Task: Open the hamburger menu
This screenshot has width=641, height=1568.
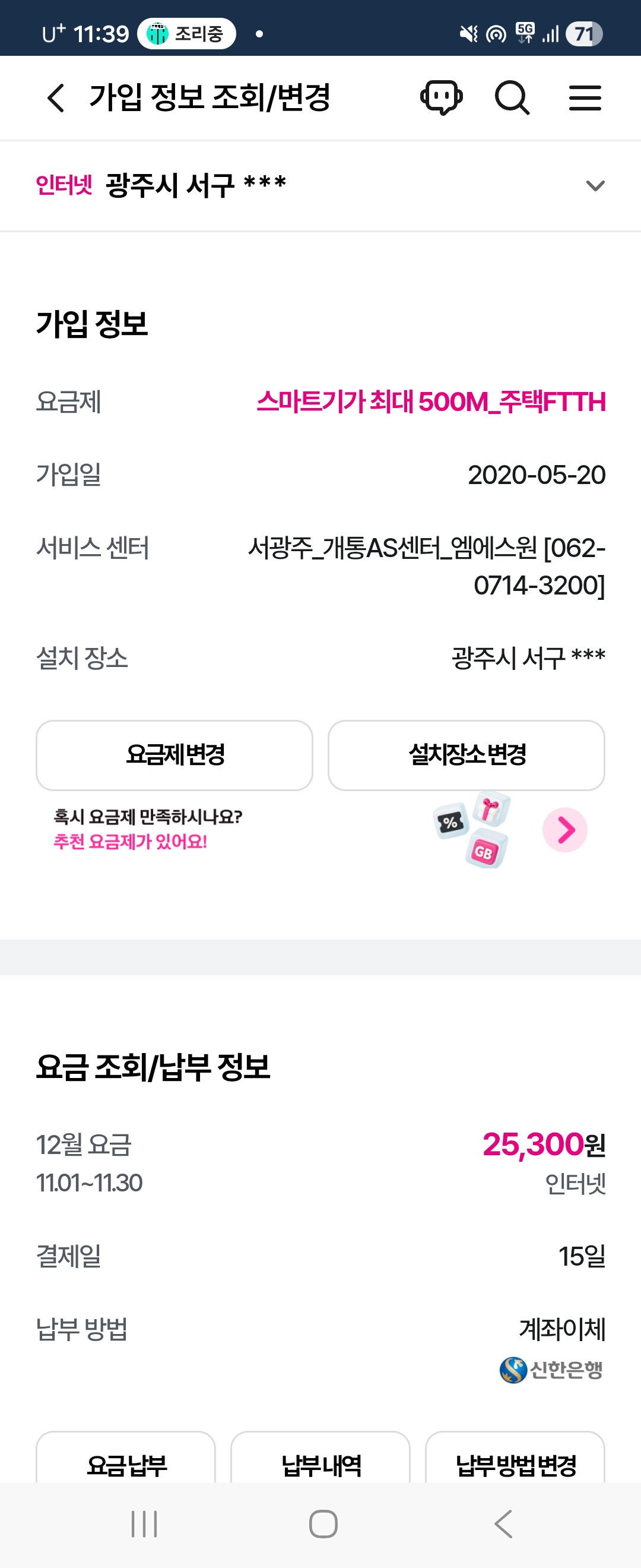Action: 585,98
